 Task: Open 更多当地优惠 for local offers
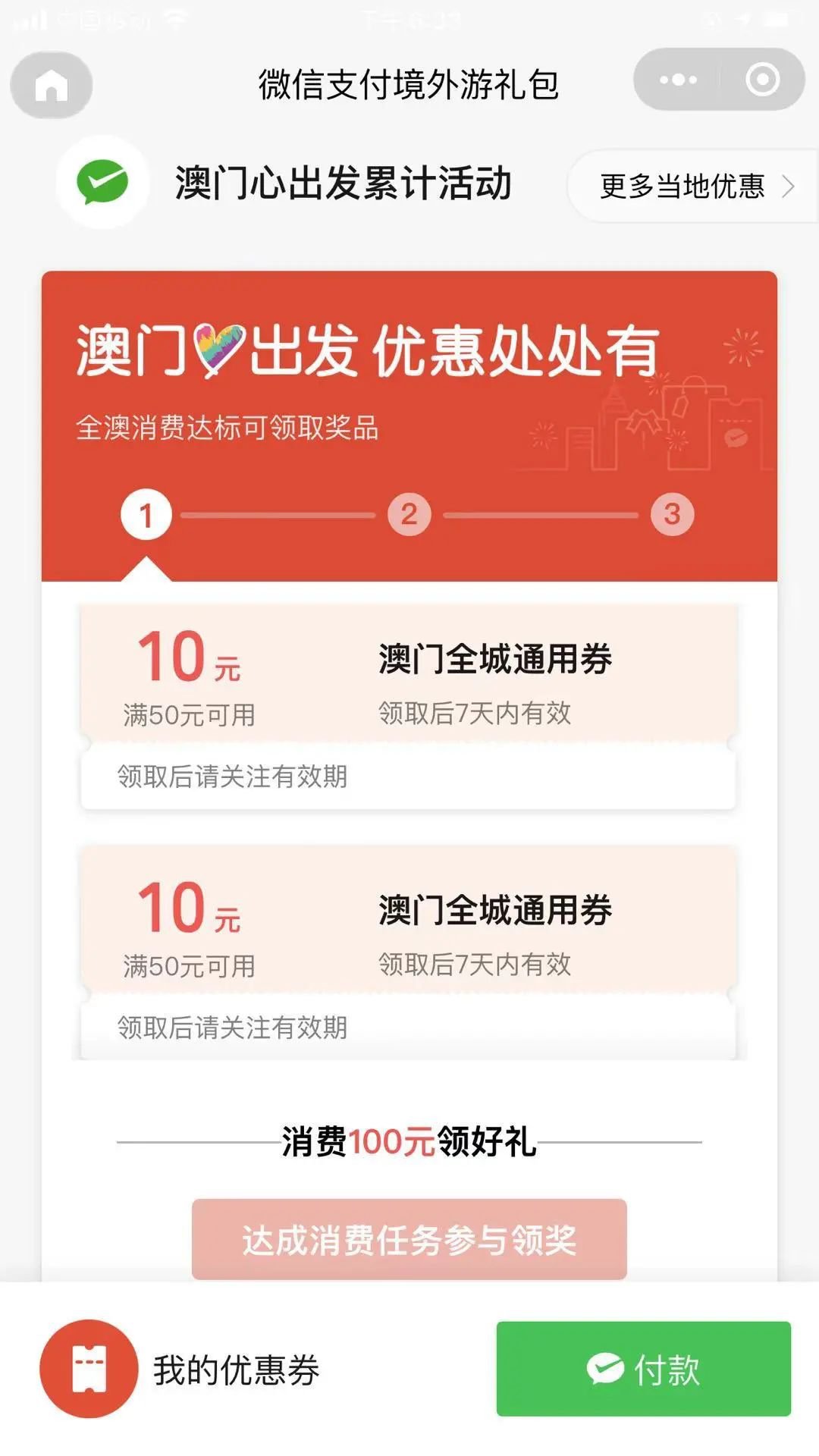coord(694,186)
